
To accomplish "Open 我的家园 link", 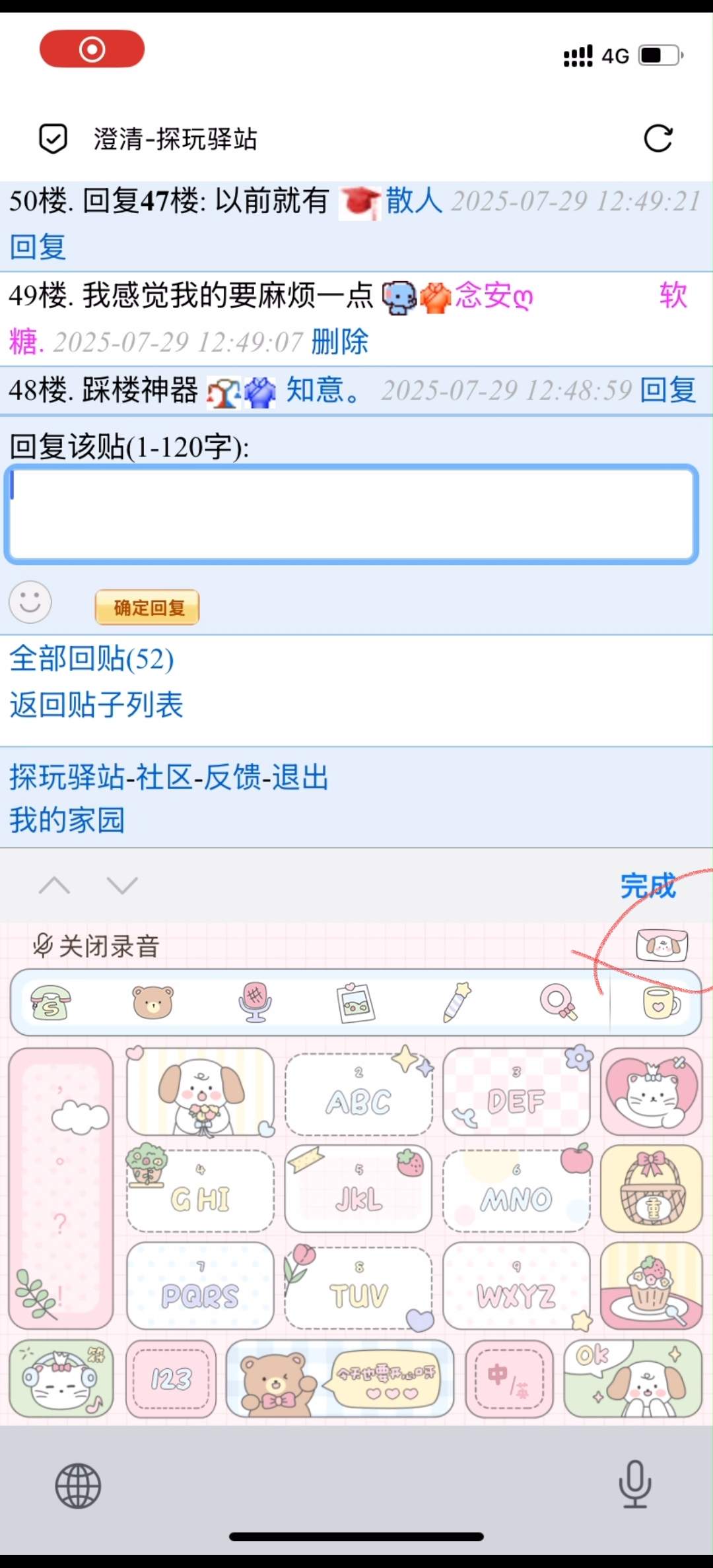I will [x=67, y=820].
